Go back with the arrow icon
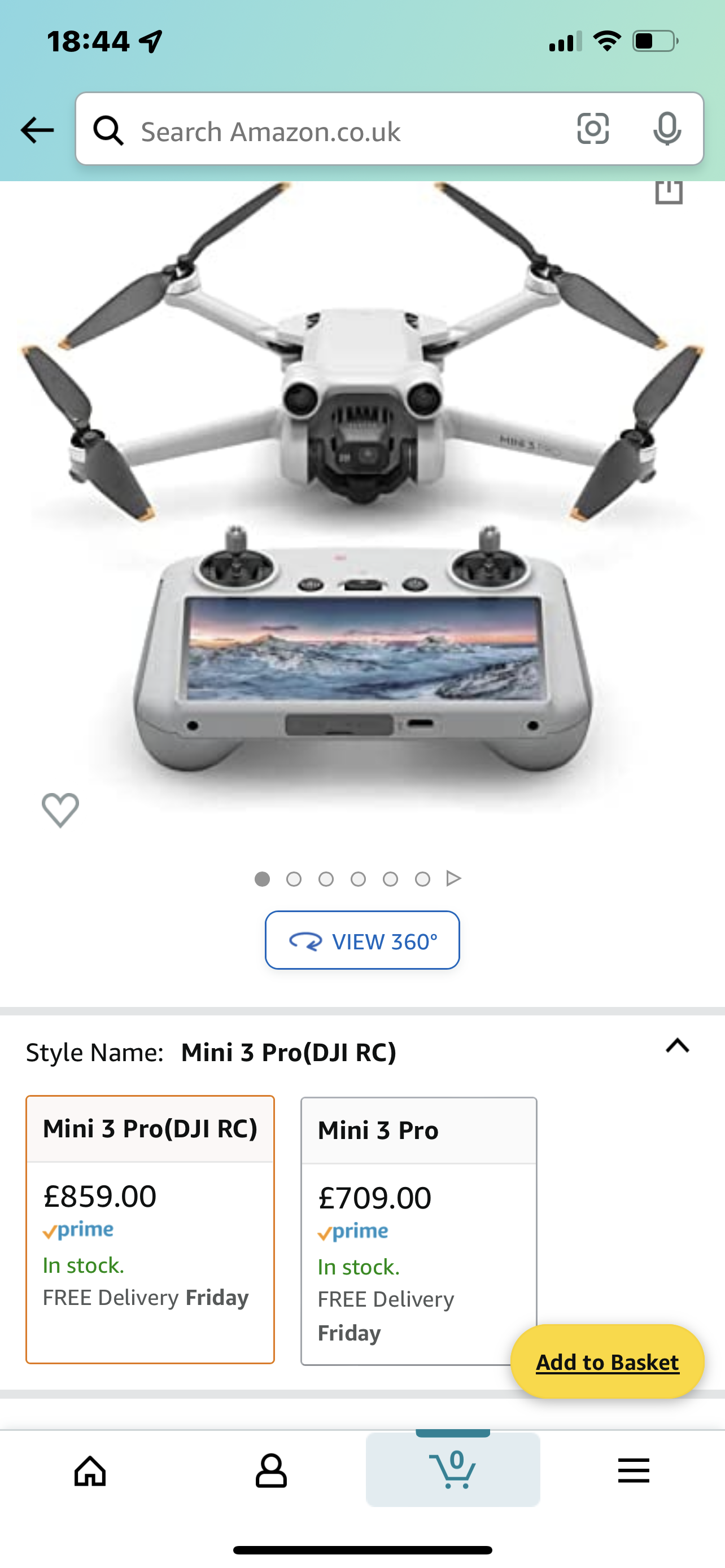The image size is (725, 1568). click(x=37, y=130)
